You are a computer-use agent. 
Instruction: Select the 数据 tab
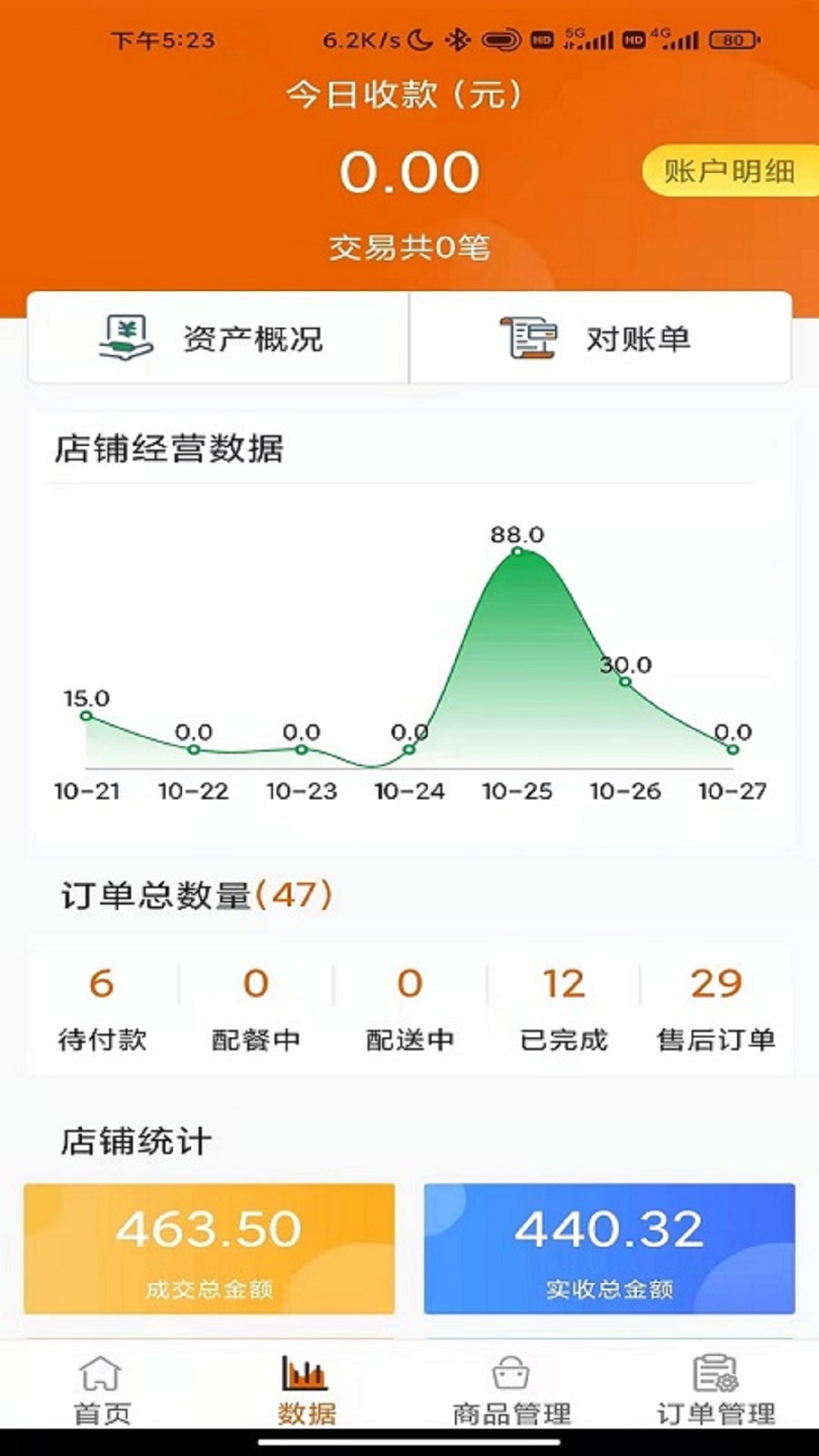point(306,1389)
